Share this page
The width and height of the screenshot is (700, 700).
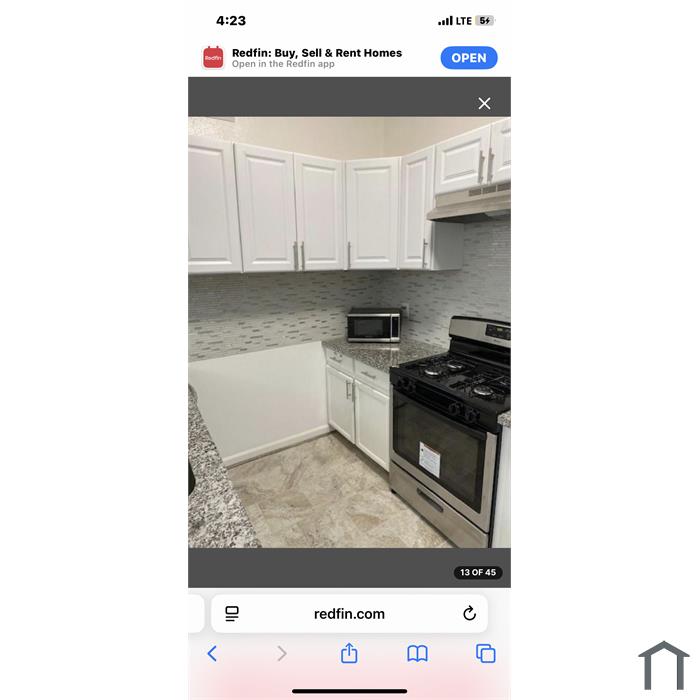point(349,653)
